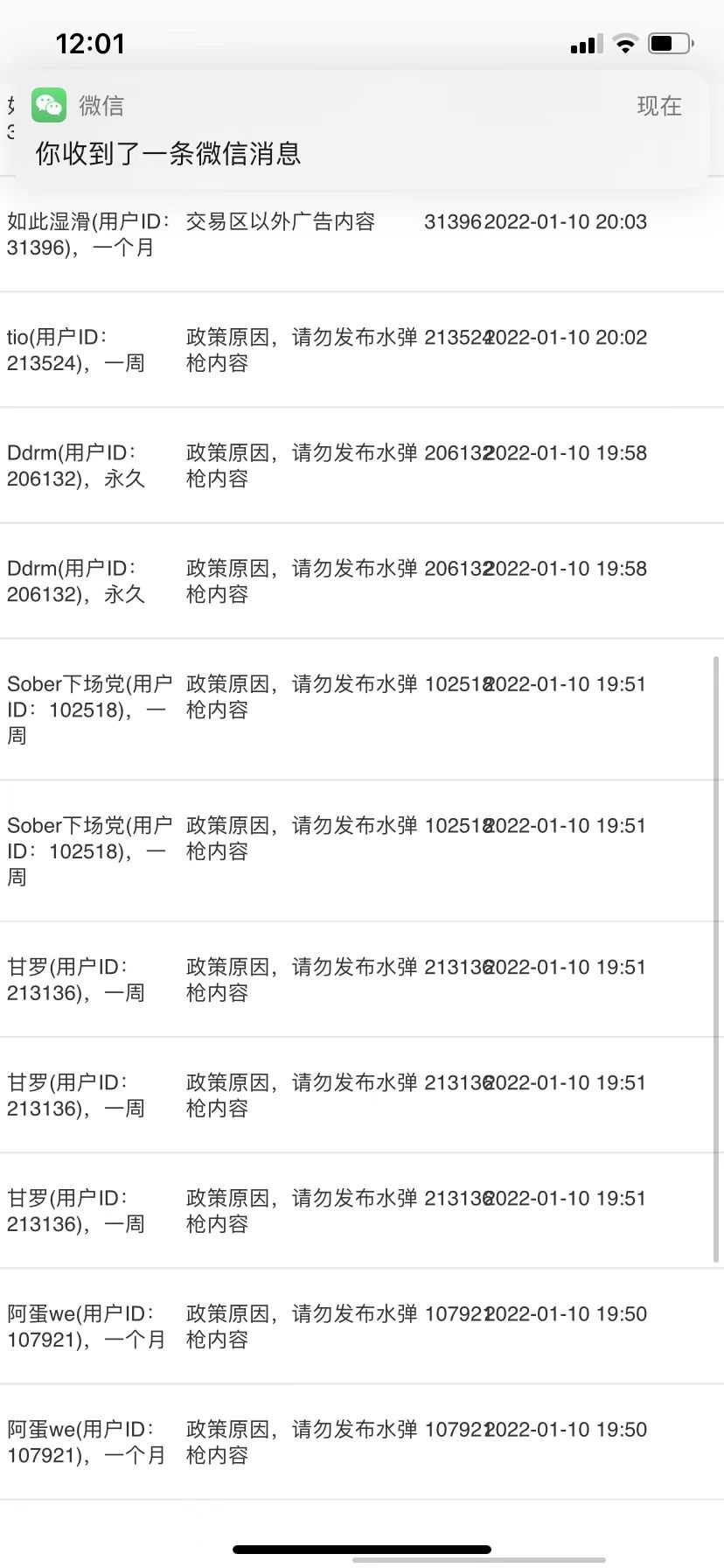Open the WeChat message notification banner
Viewport: 724px width, 1568px height.
click(x=362, y=129)
